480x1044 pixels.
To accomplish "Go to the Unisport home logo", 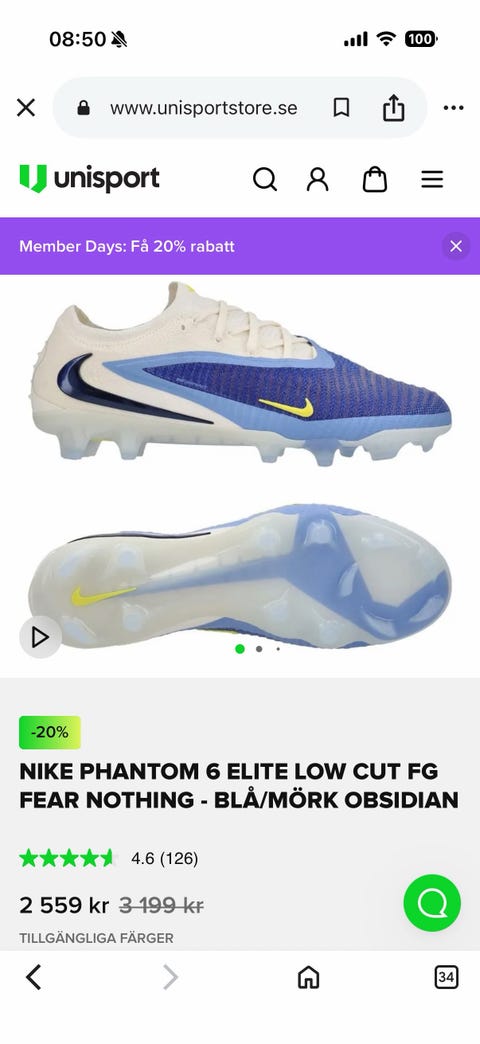I will tap(89, 178).
